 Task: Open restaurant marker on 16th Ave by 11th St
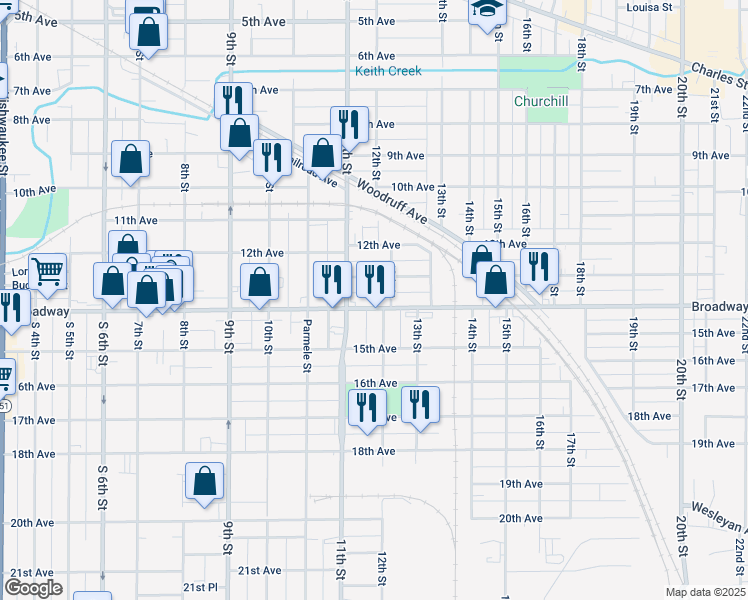[x=367, y=410]
